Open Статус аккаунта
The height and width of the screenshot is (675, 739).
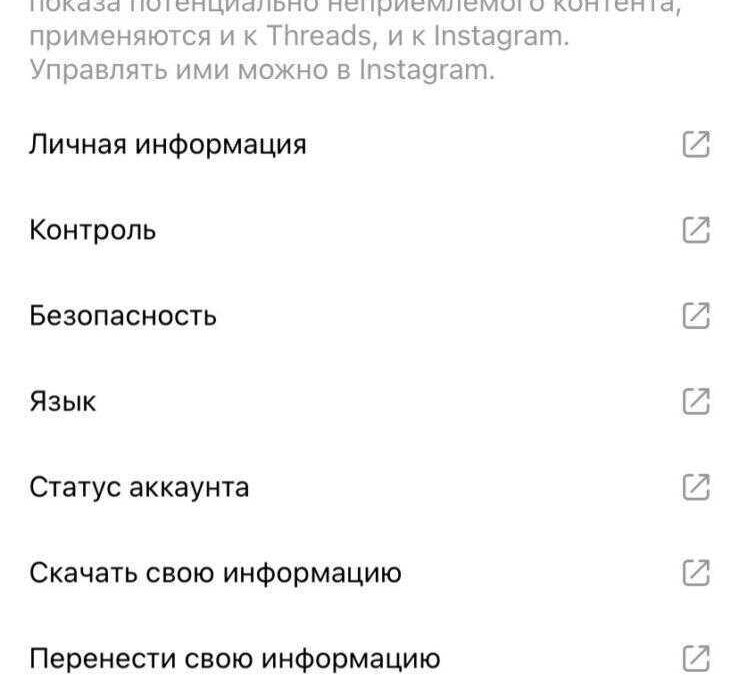139,488
